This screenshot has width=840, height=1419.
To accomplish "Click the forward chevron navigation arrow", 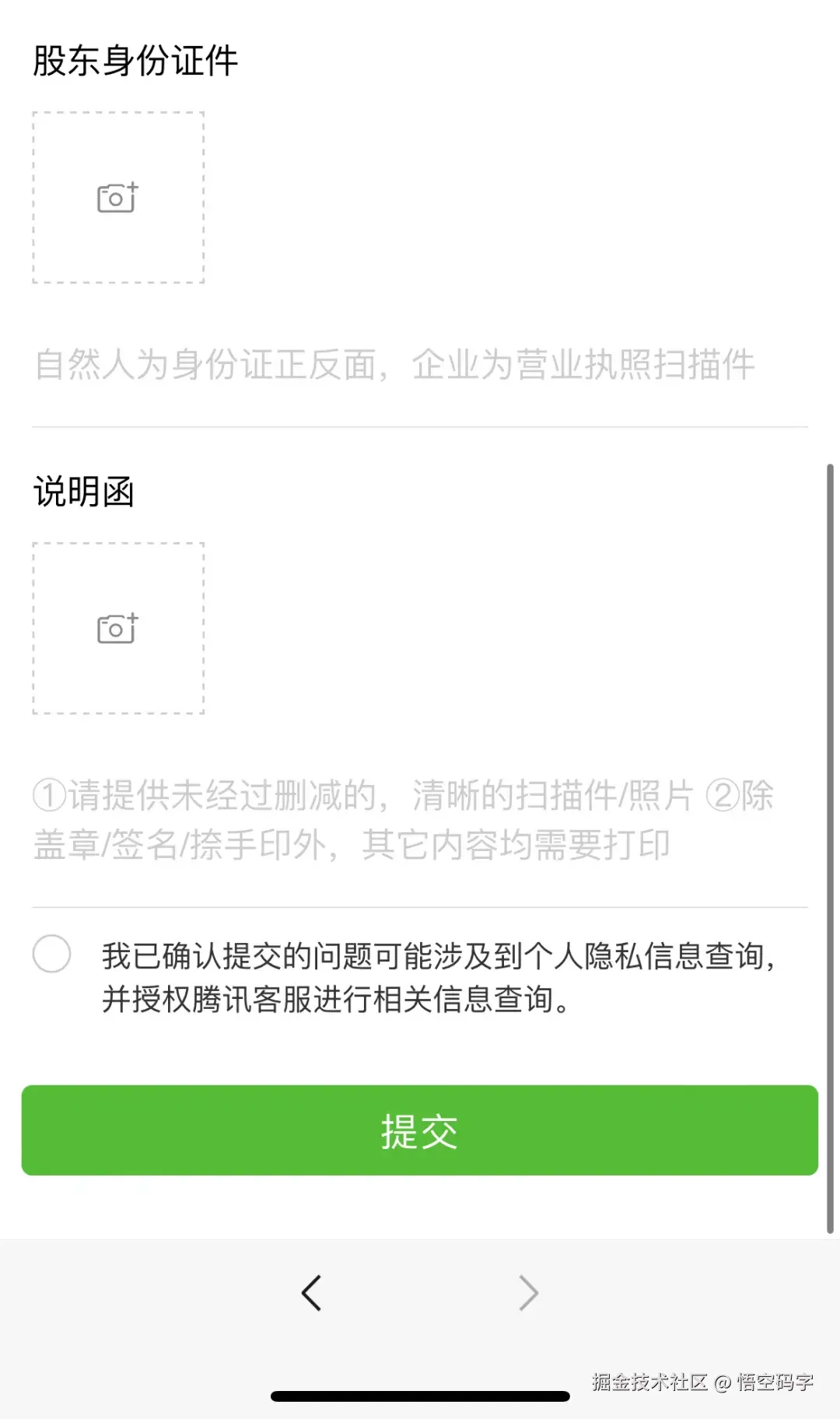I will (528, 1291).
